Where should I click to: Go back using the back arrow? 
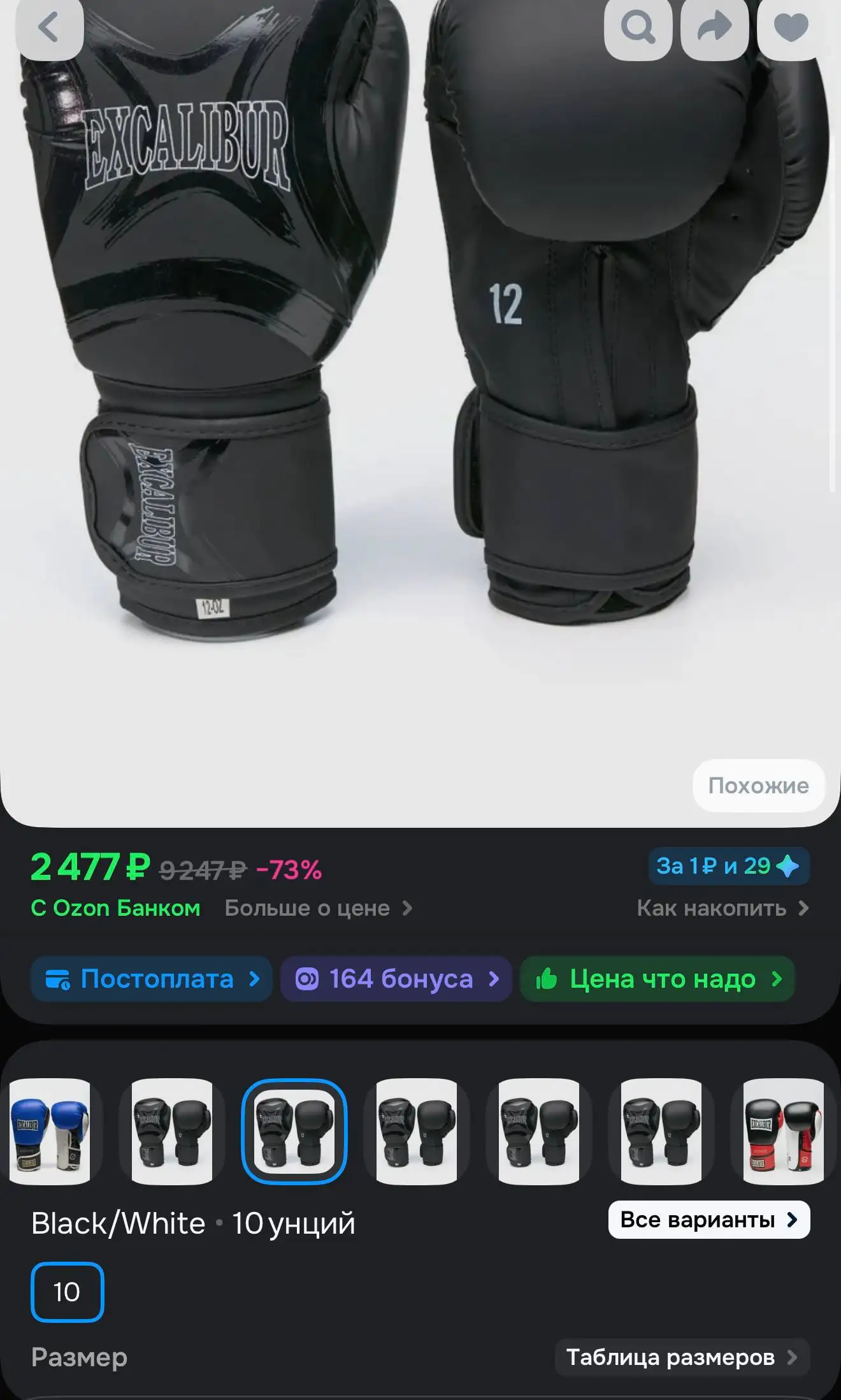49,27
